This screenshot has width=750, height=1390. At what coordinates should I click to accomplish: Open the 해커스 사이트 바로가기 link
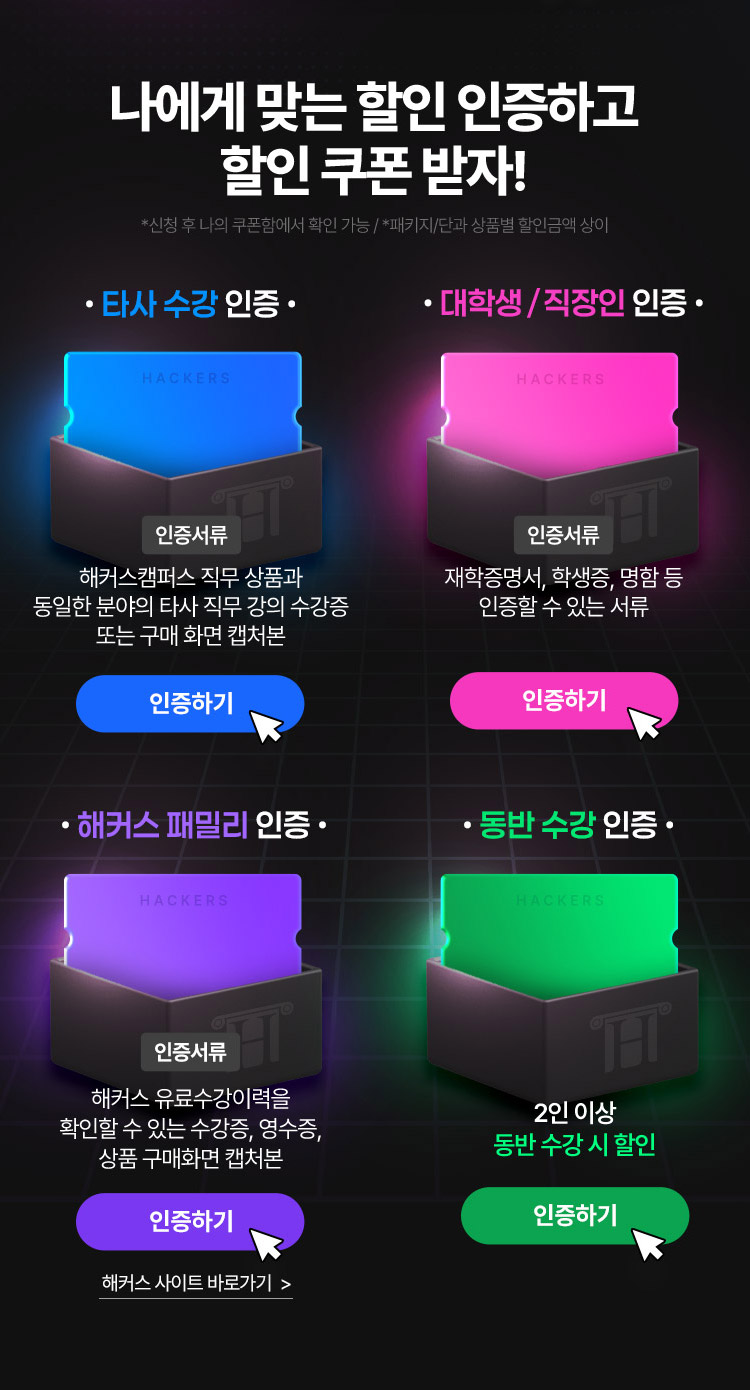[196, 1283]
